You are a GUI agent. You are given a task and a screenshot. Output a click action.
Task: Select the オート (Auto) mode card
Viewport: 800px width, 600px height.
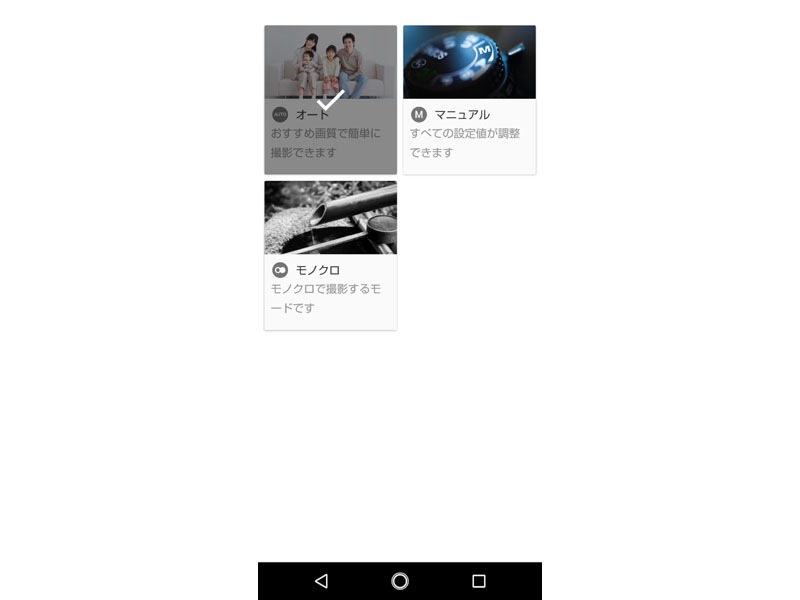[330, 100]
